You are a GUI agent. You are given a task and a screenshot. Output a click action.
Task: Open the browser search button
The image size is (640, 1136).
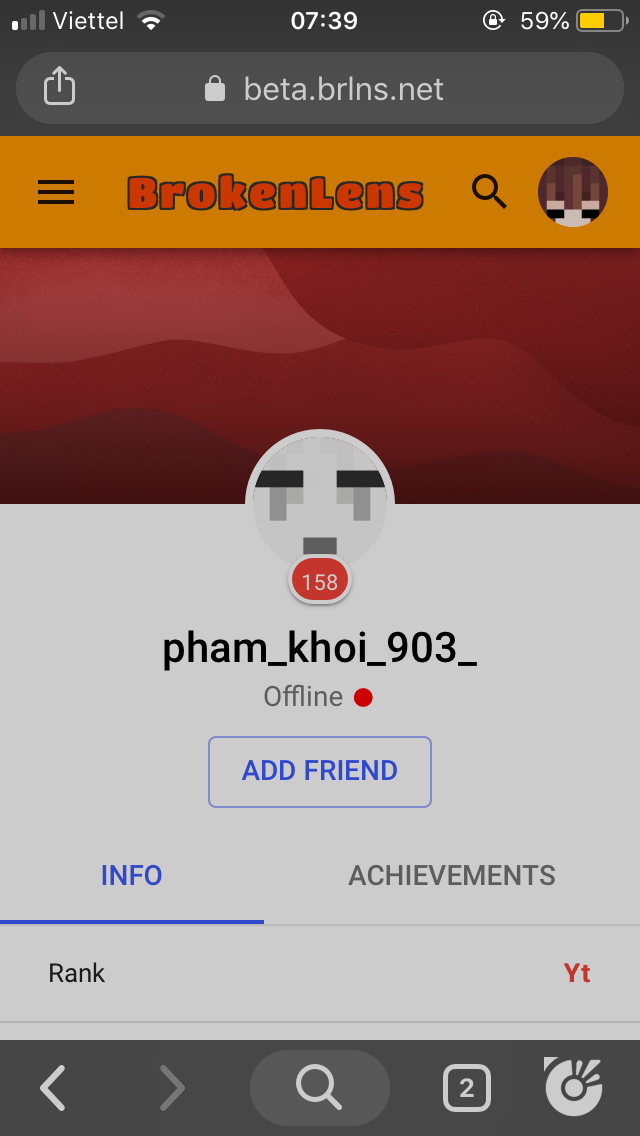tap(320, 1087)
